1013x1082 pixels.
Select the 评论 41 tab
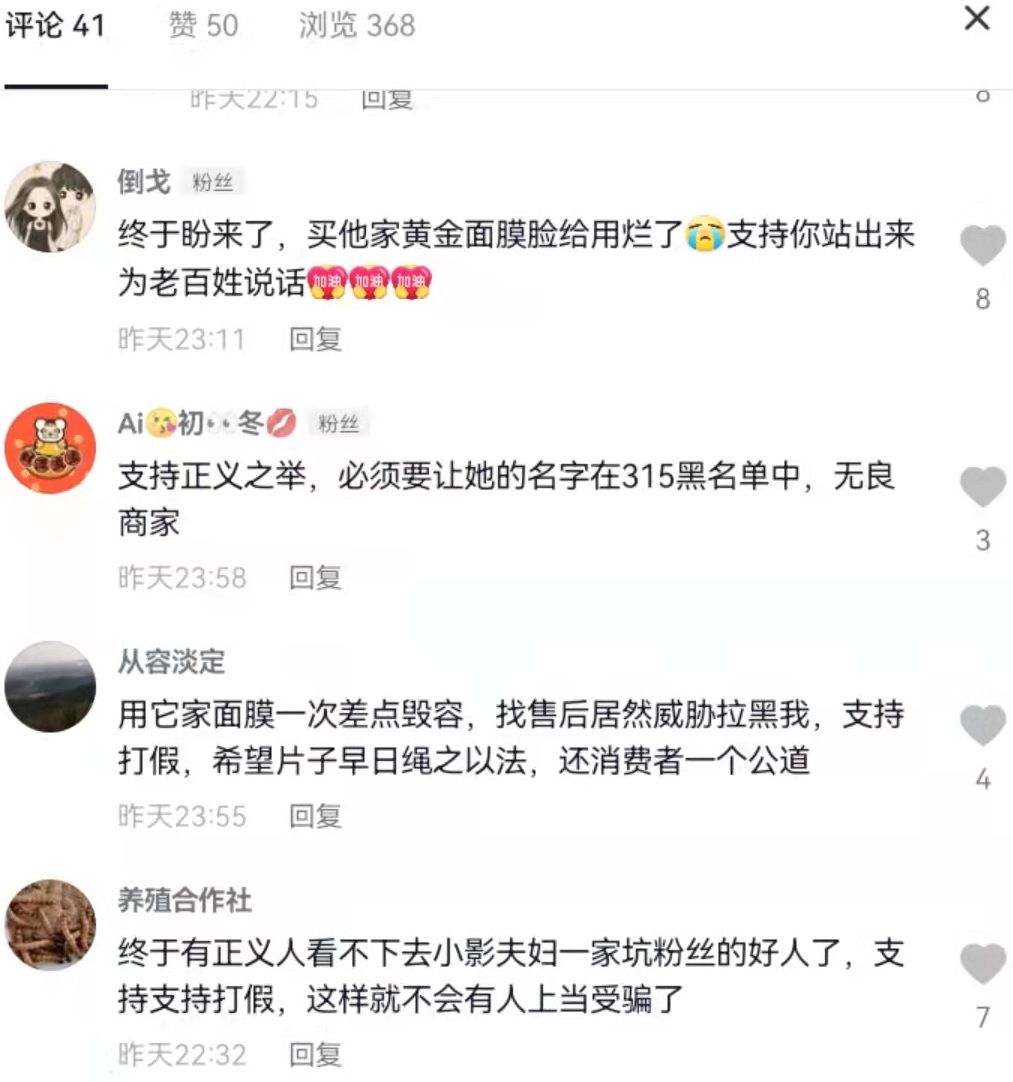[55, 26]
